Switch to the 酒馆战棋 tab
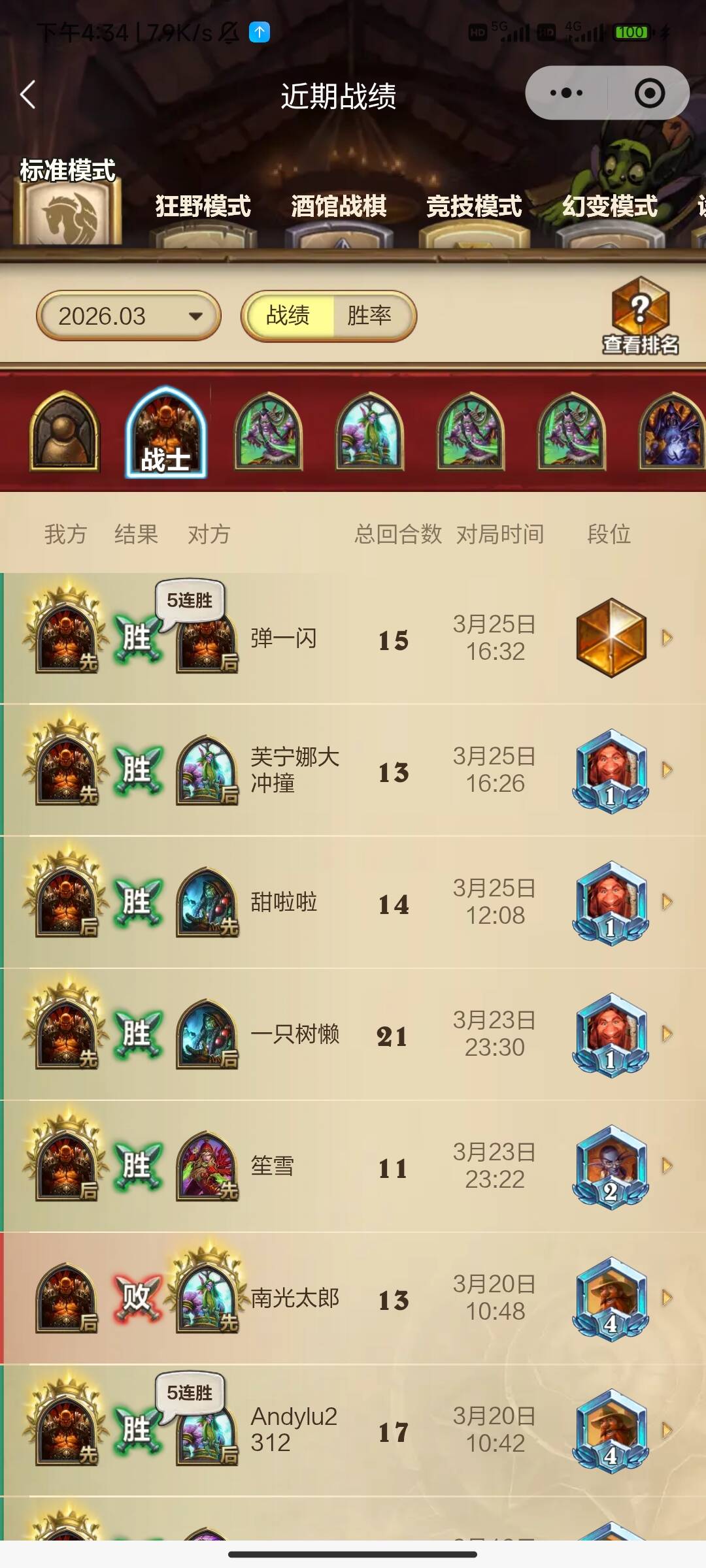 tap(339, 206)
